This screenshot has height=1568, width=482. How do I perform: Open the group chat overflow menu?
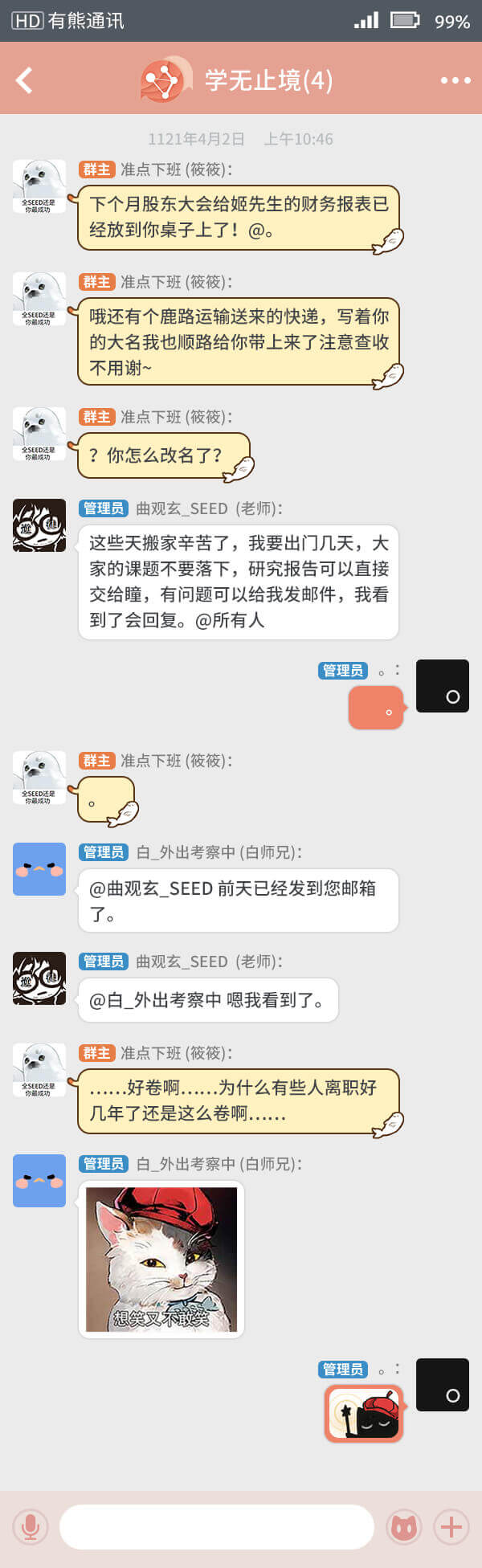[x=455, y=80]
